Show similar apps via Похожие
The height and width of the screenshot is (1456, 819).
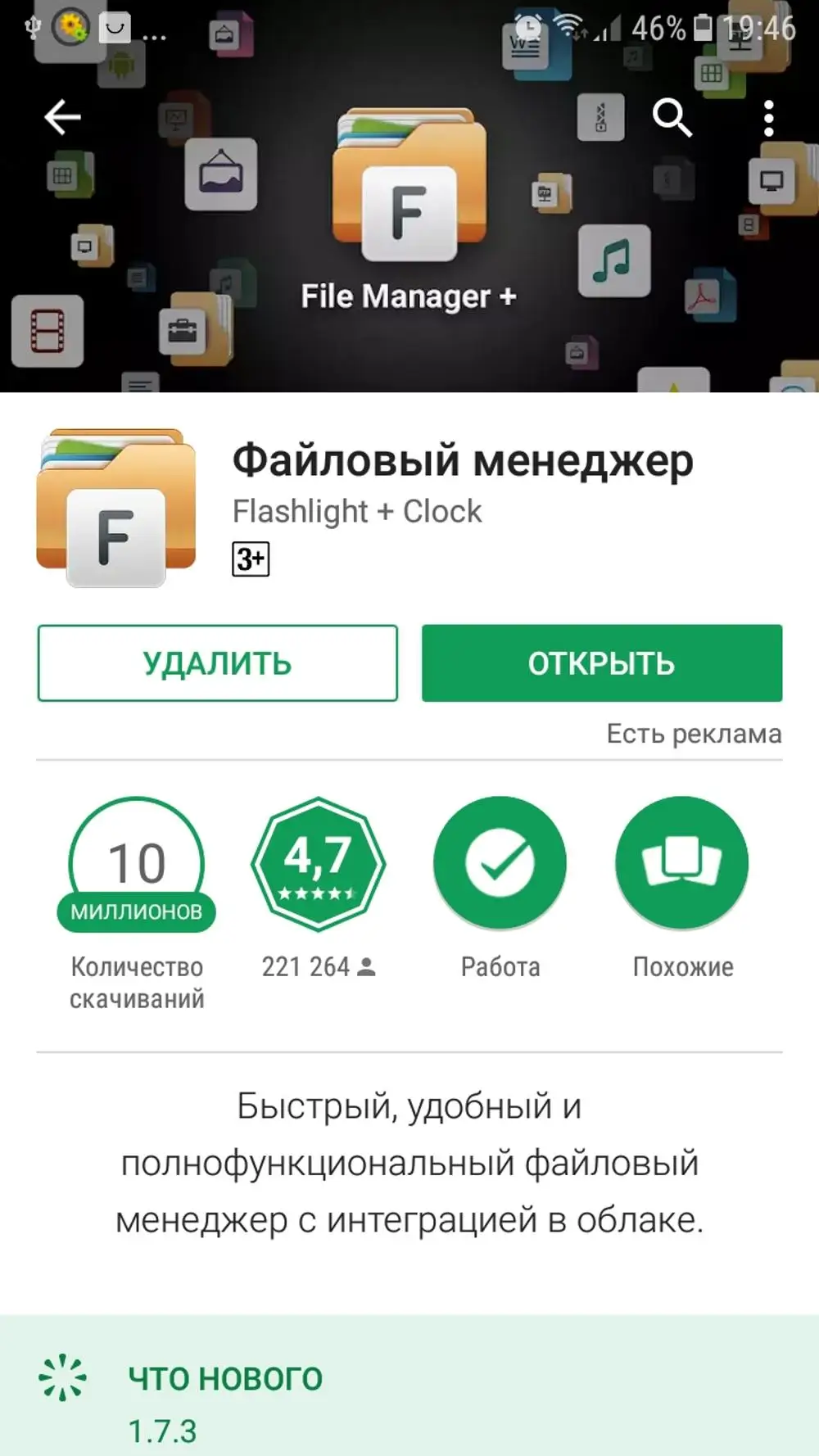click(682, 863)
